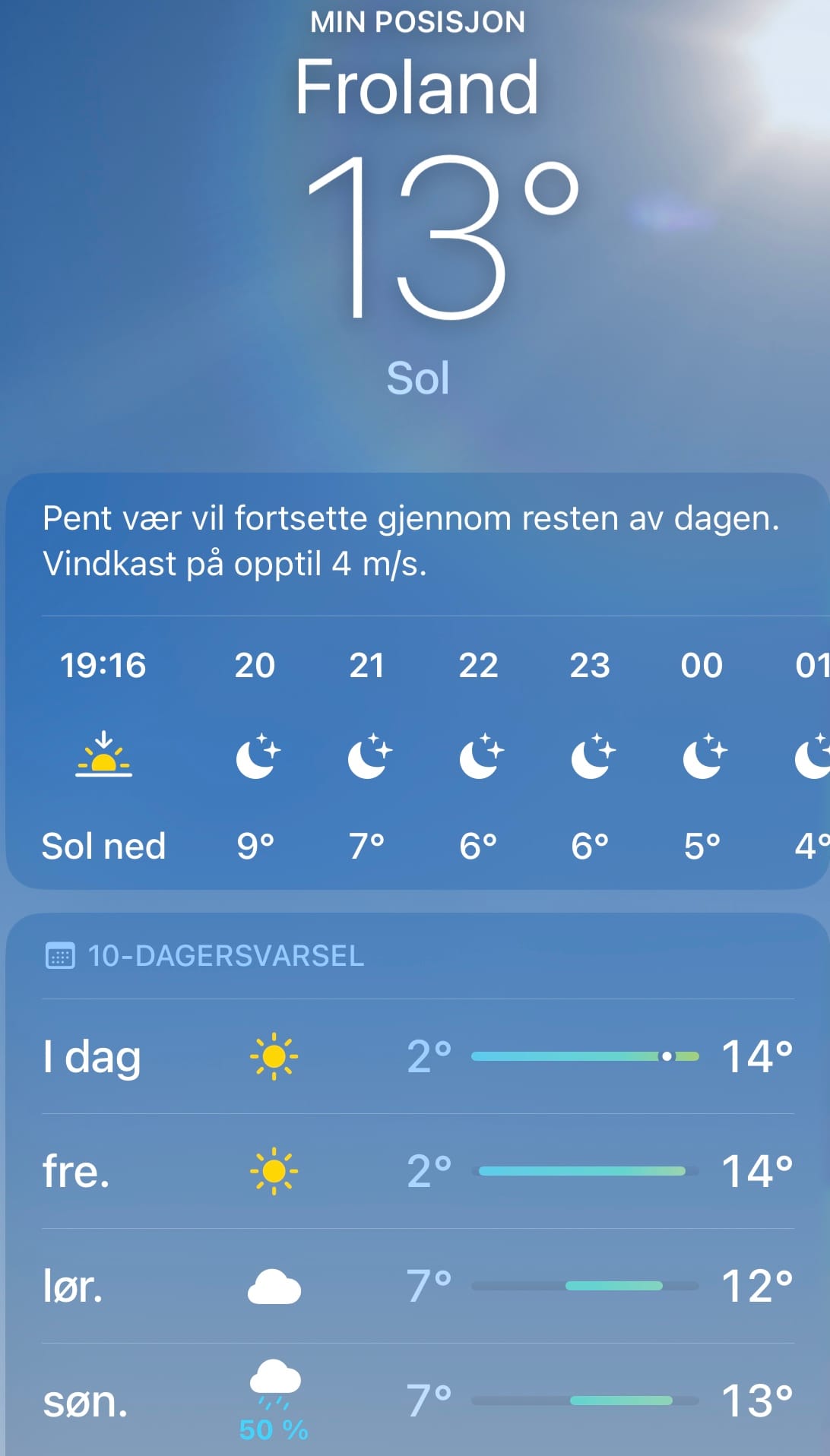The height and width of the screenshot is (1456, 830).
Task: Open forecast details for fre.
Action: point(417,1171)
